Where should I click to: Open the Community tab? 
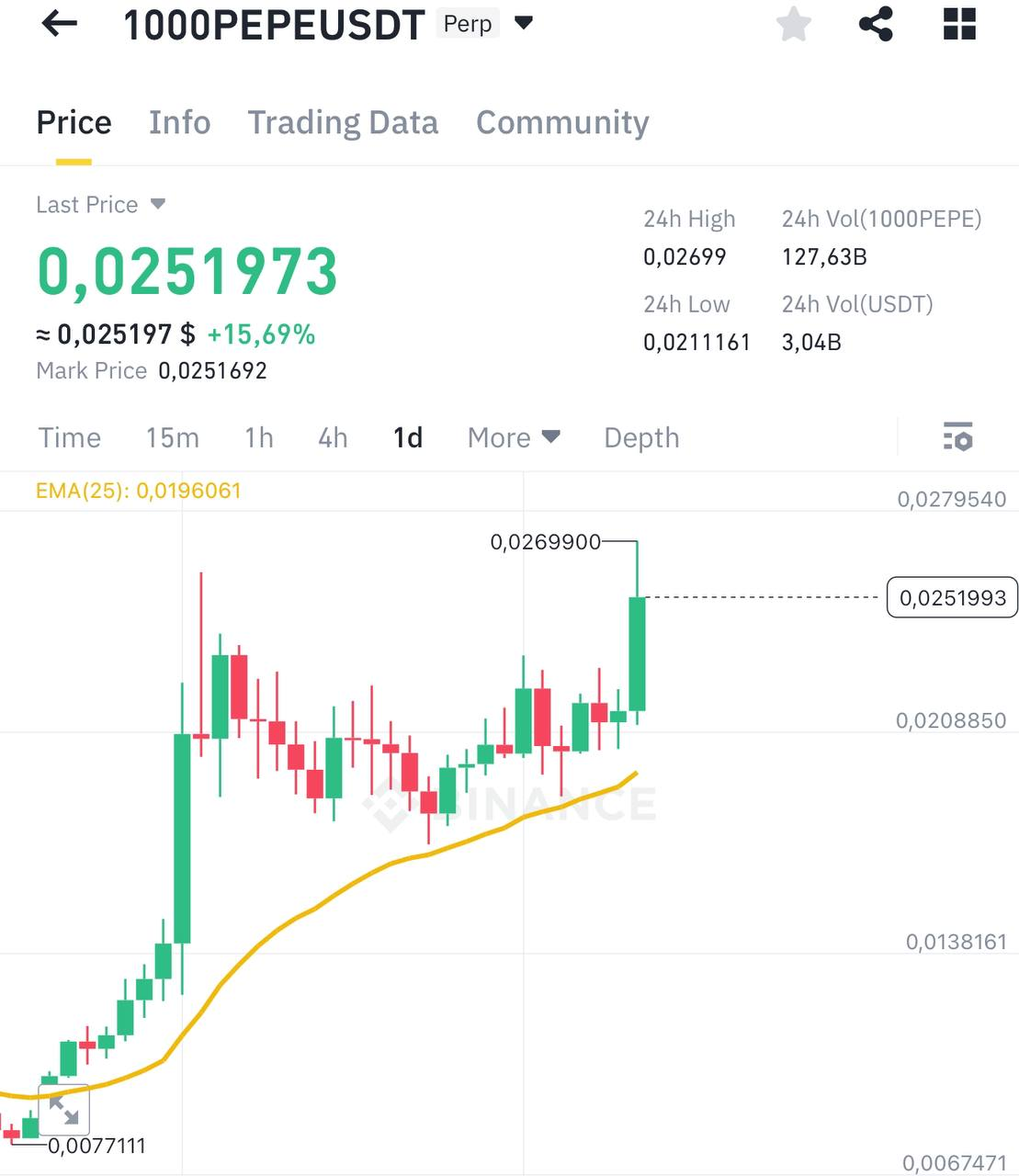click(562, 123)
